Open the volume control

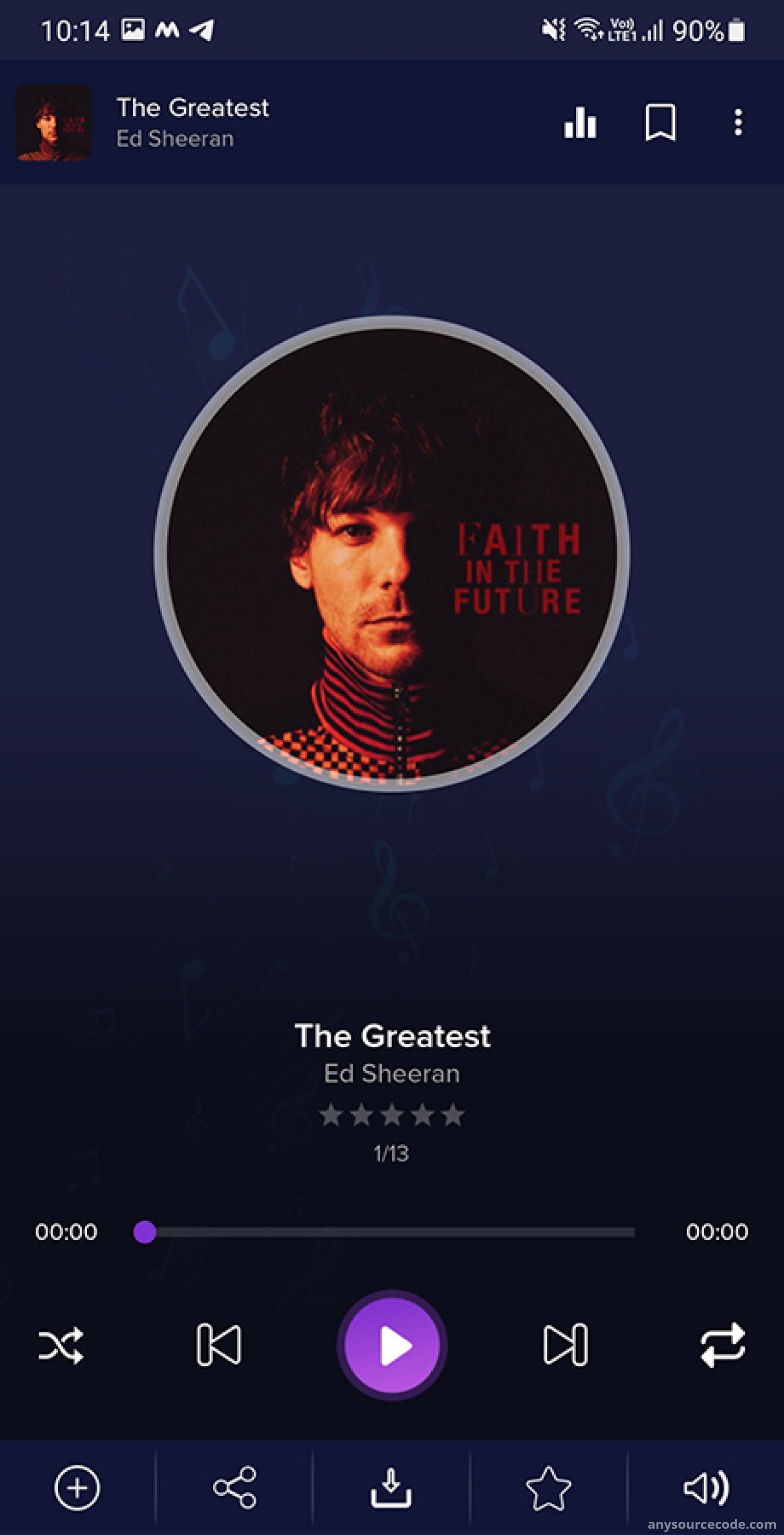[x=706, y=1488]
